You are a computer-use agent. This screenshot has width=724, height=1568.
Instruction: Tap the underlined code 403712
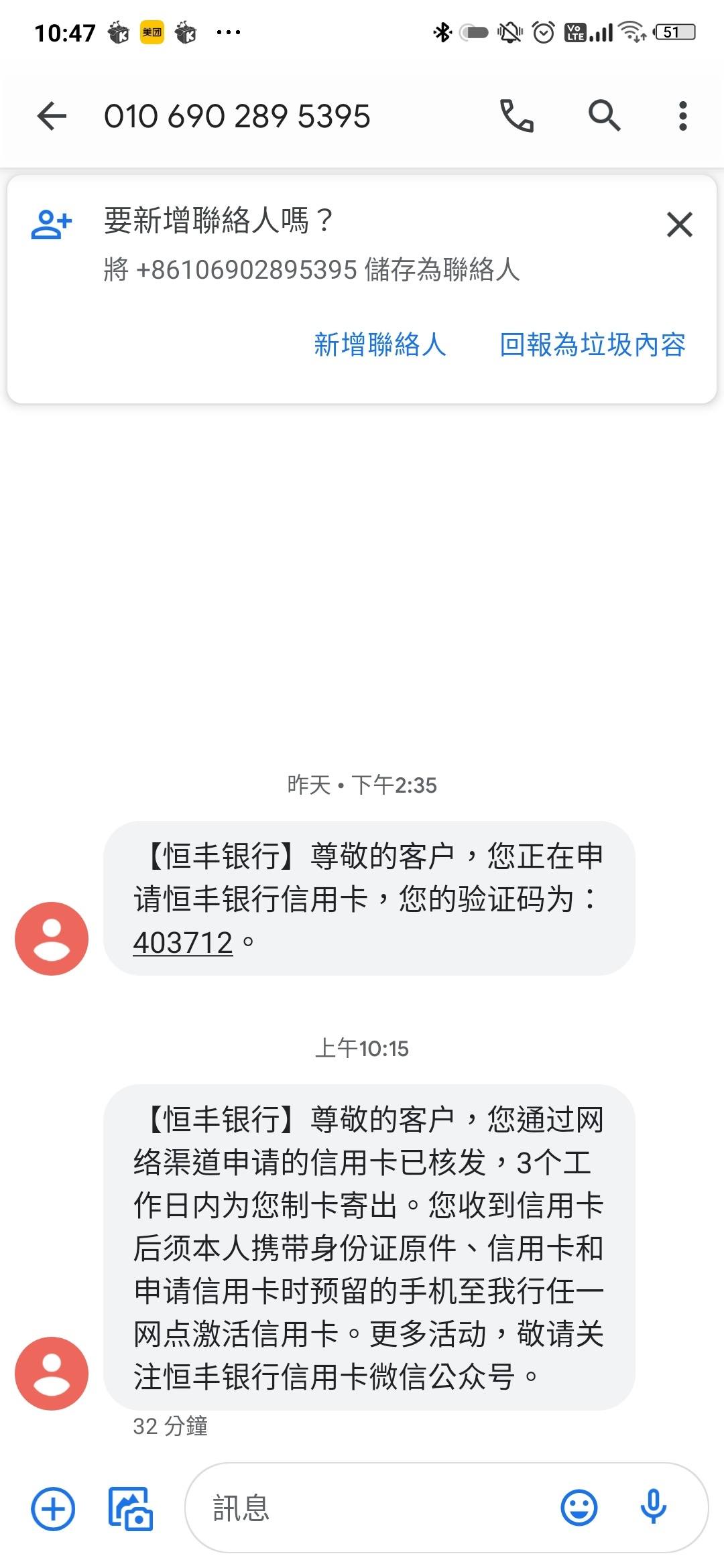[183, 943]
